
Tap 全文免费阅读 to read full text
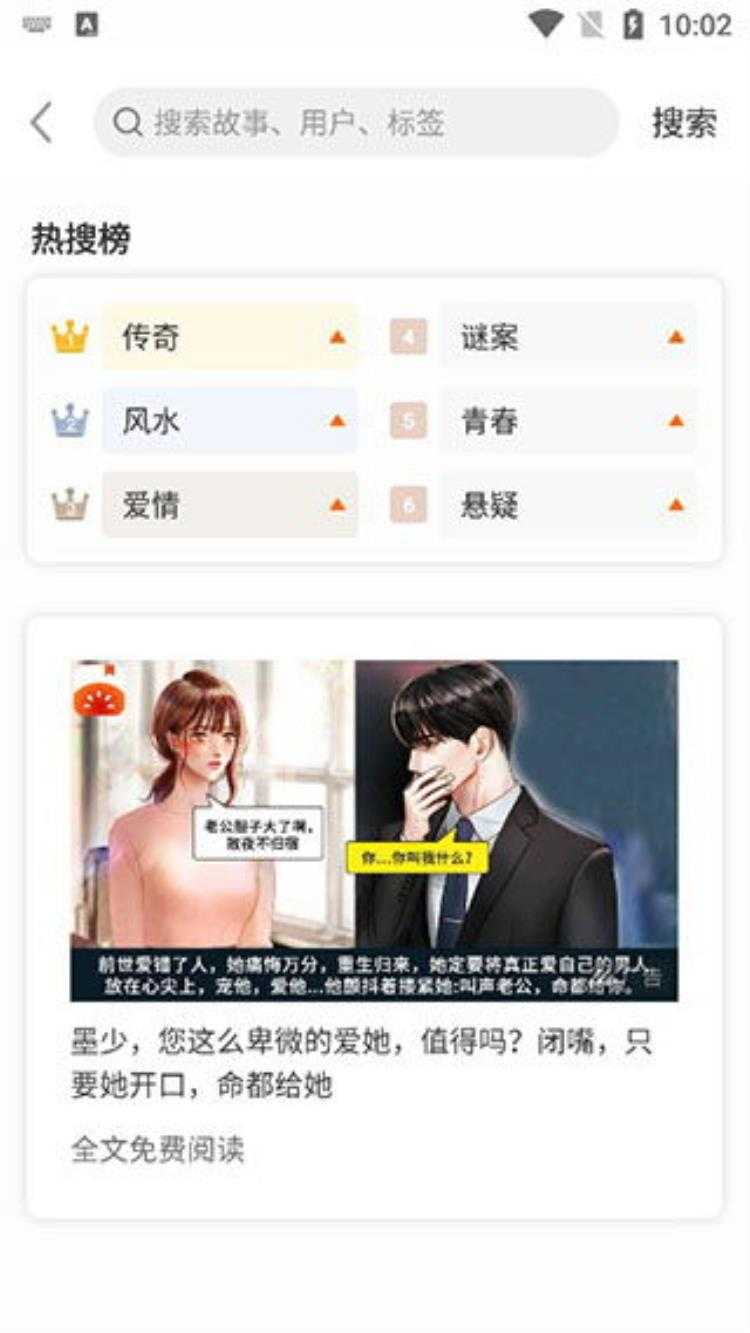point(157,1149)
